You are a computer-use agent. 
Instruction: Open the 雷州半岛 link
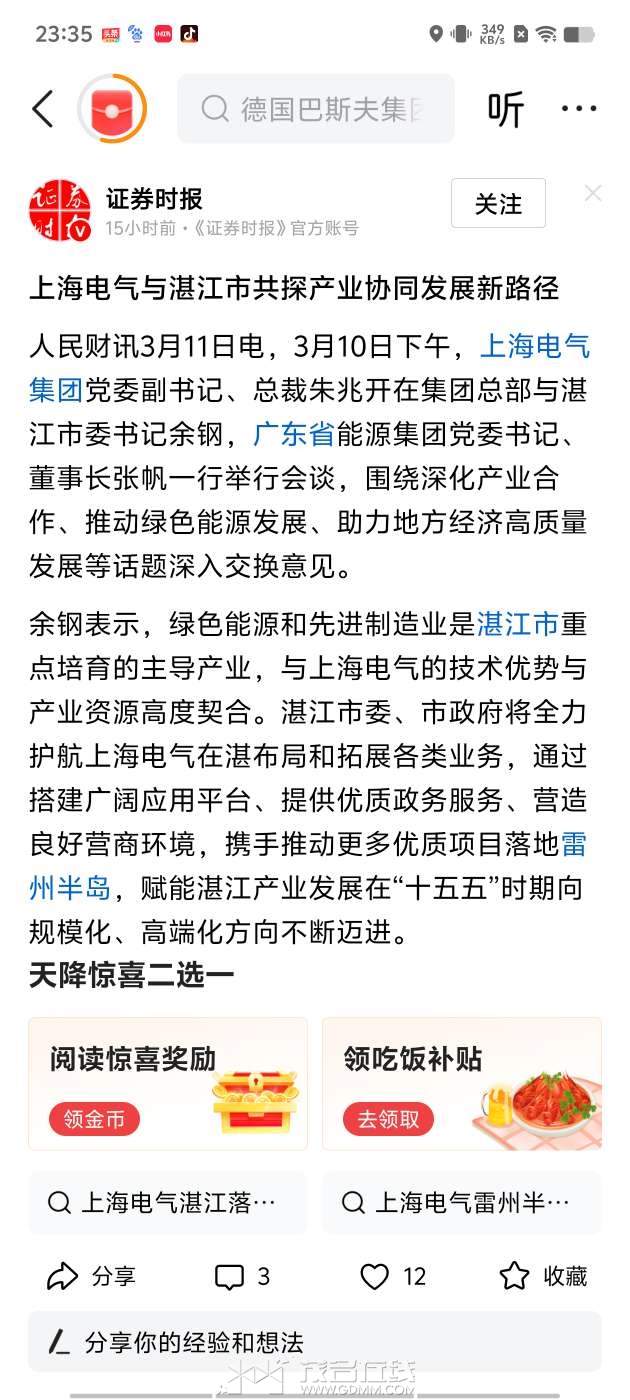(x=572, y=845)
